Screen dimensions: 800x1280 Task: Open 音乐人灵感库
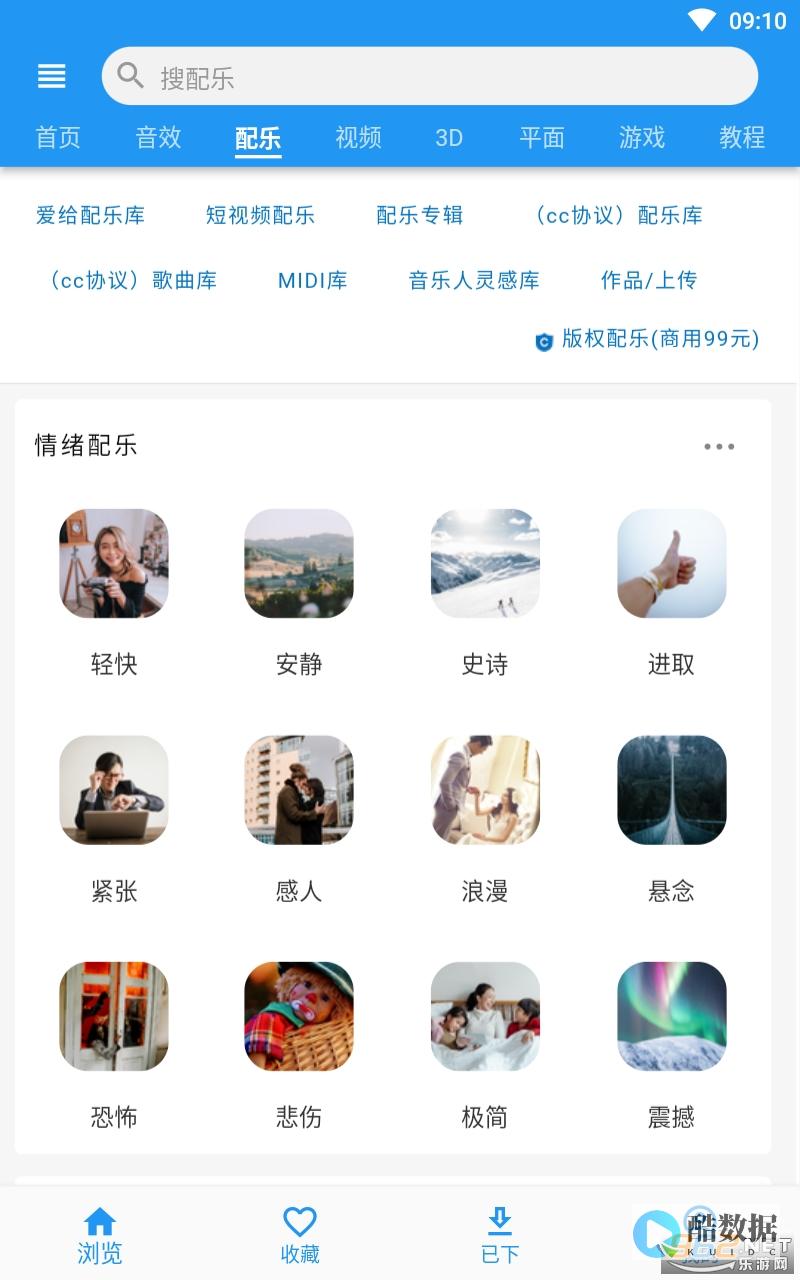tap(474, 280)
